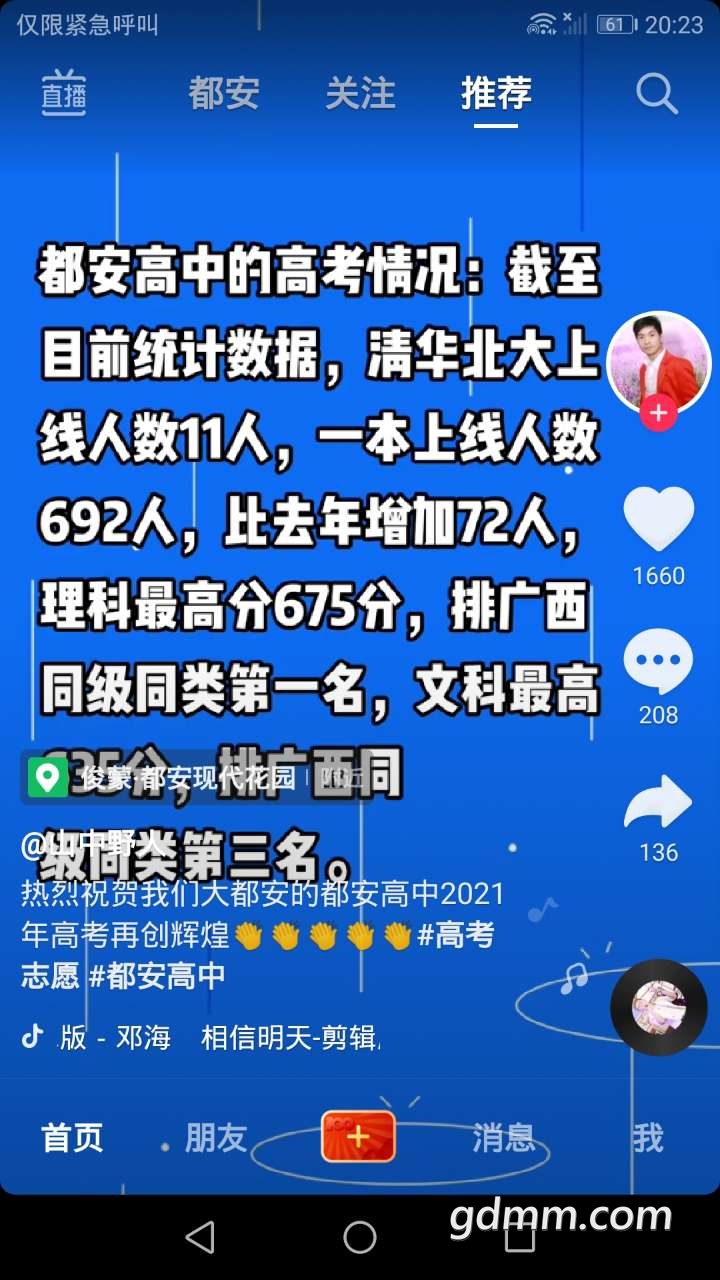Open the search magnifier
Screen dimensions: 720x1280
pos(657,94)
